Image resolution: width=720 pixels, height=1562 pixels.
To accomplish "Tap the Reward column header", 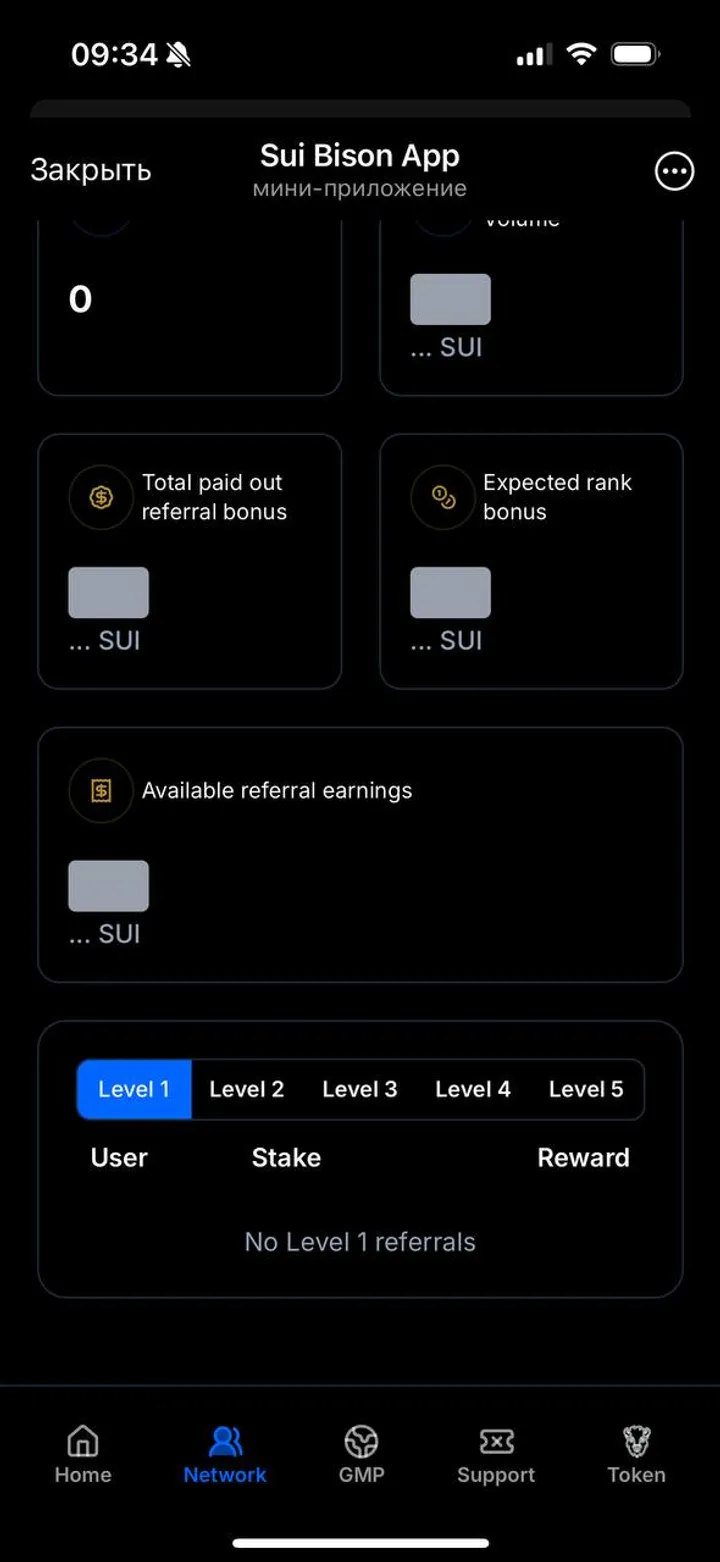I will click(583, 1157).
